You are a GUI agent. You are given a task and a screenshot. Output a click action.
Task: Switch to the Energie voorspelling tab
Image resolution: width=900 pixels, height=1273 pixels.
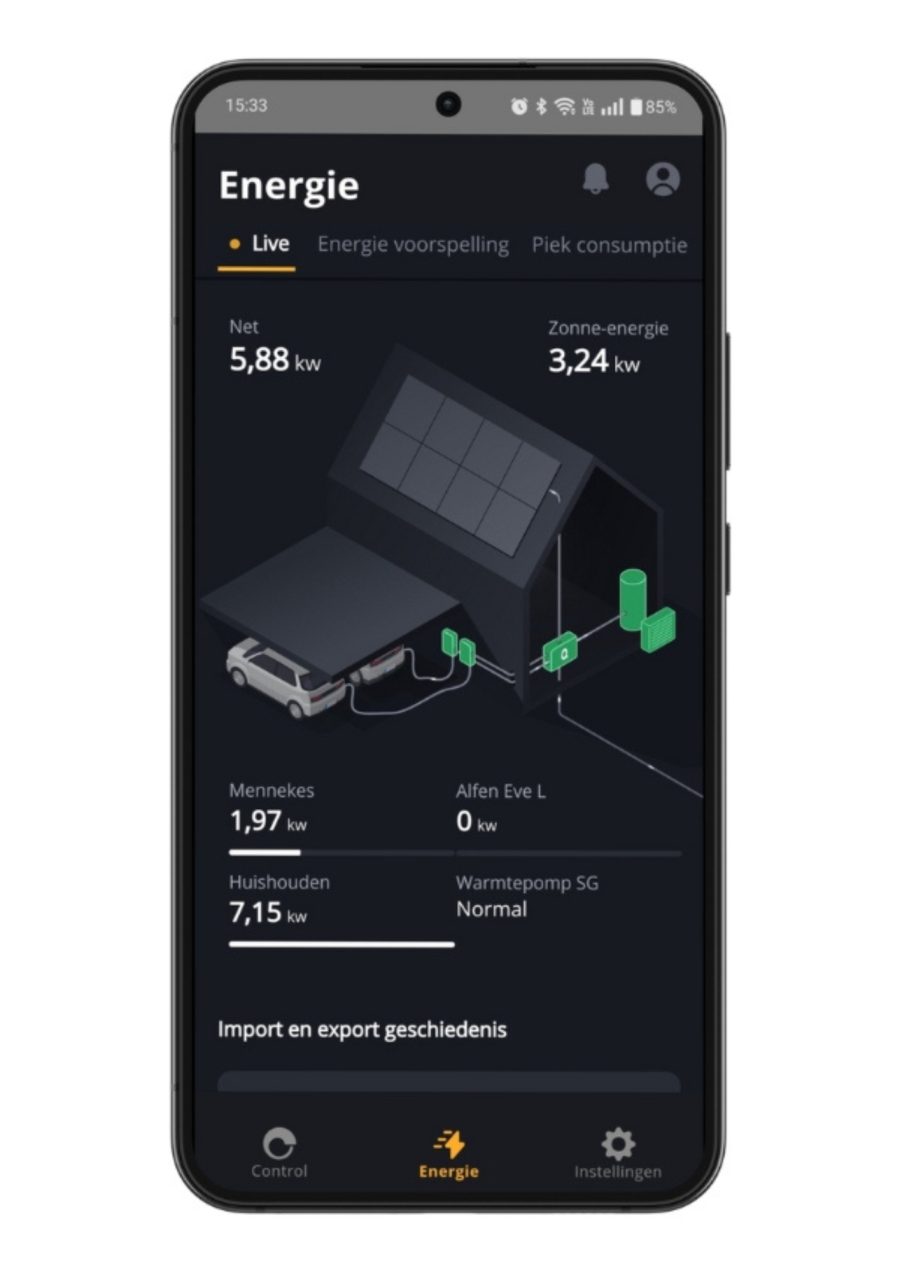pos(413,245)
